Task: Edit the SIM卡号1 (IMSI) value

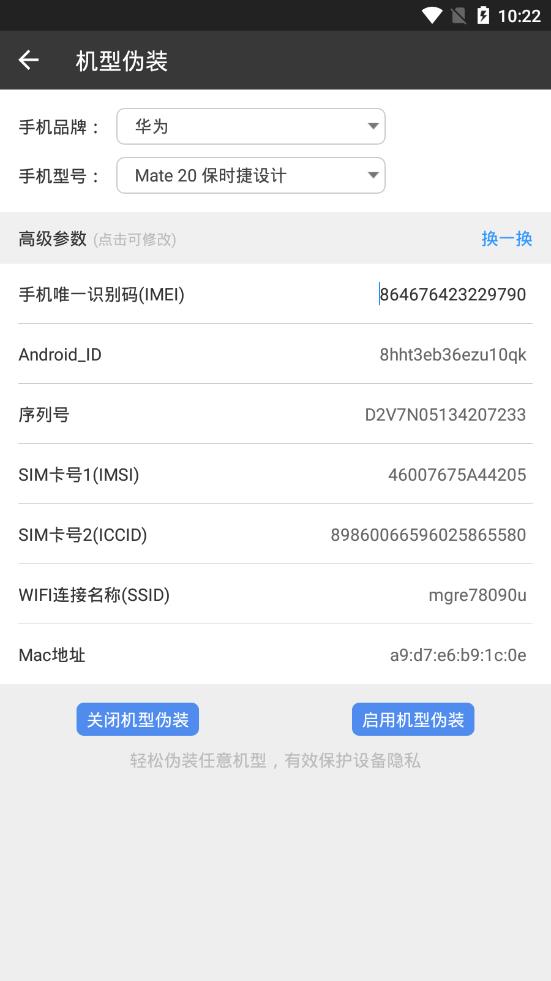Action: coord(457,475)
